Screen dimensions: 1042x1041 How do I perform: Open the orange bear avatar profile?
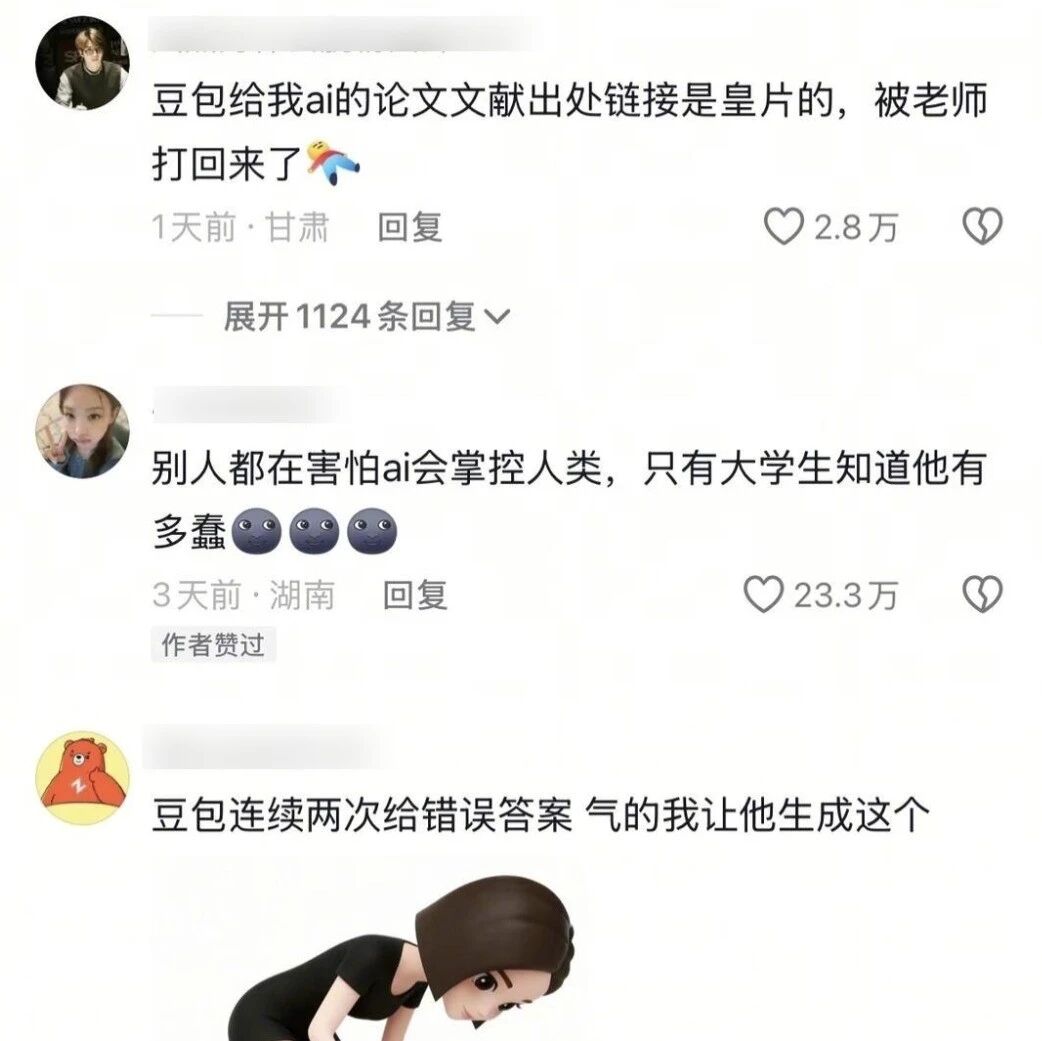pos(83,777)
